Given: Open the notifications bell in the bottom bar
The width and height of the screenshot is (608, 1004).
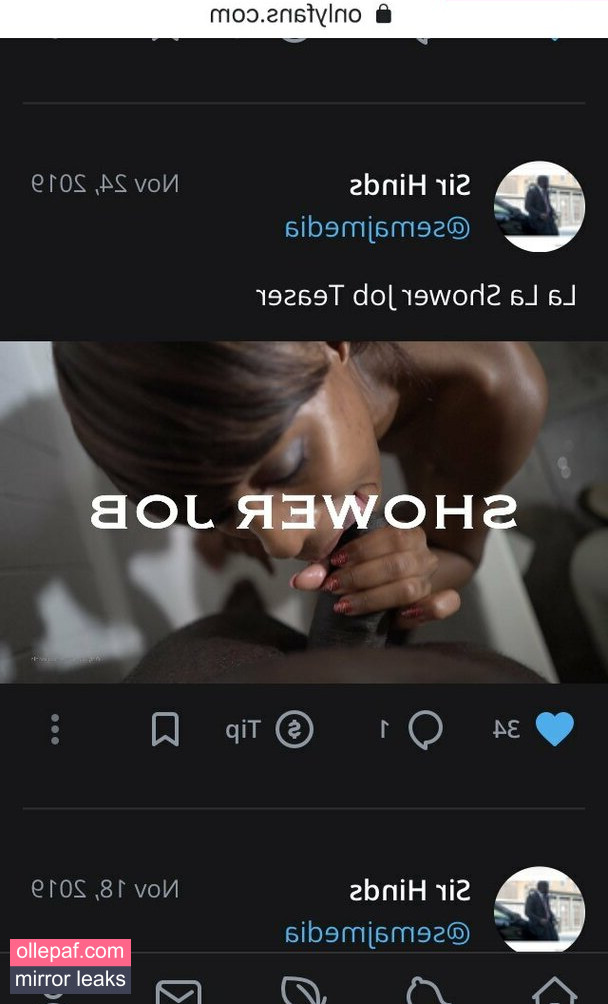Looking at the screenshot, I should (430, 992).
